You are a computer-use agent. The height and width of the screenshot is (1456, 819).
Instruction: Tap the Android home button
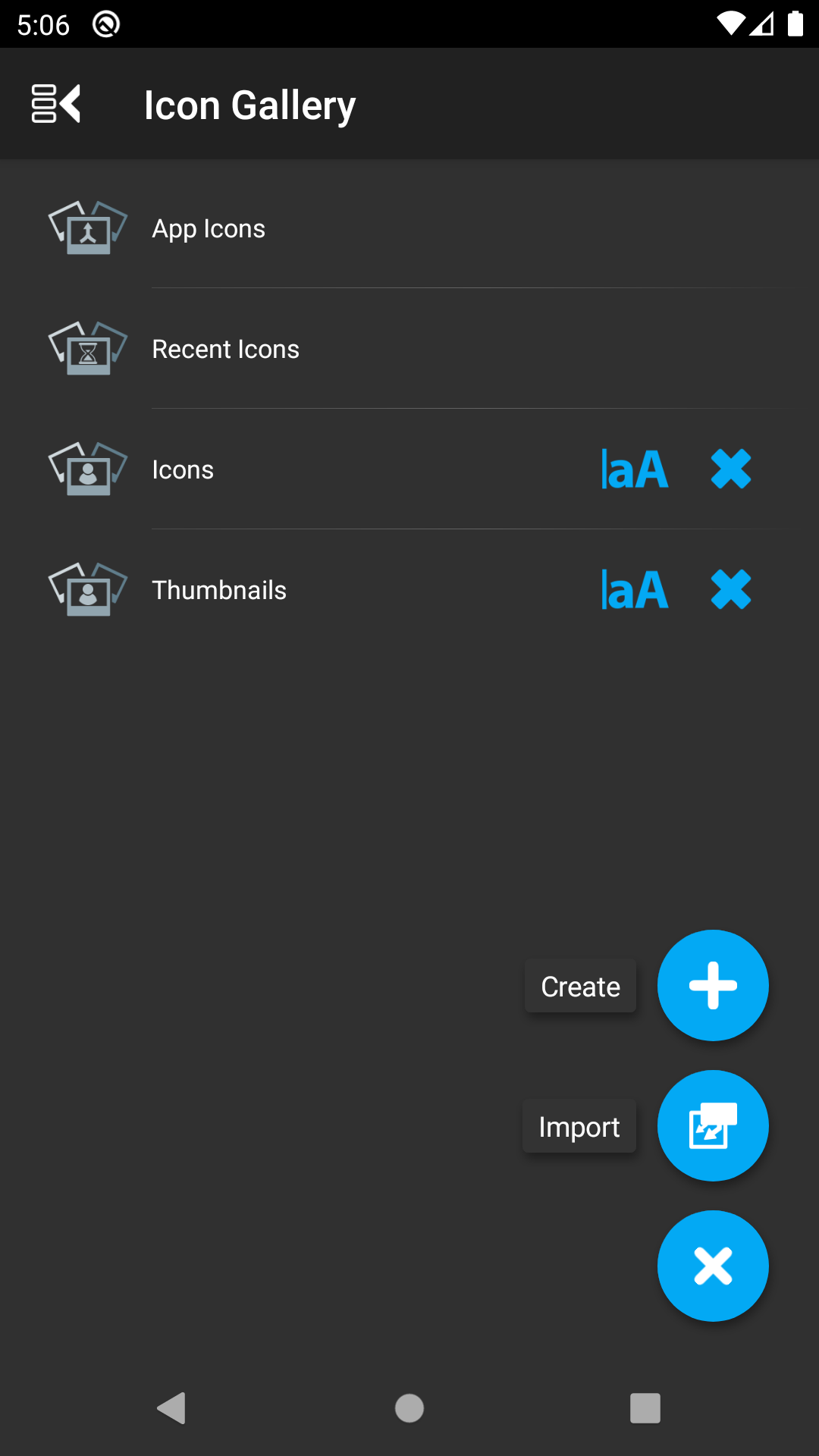tap(409, 1408)
